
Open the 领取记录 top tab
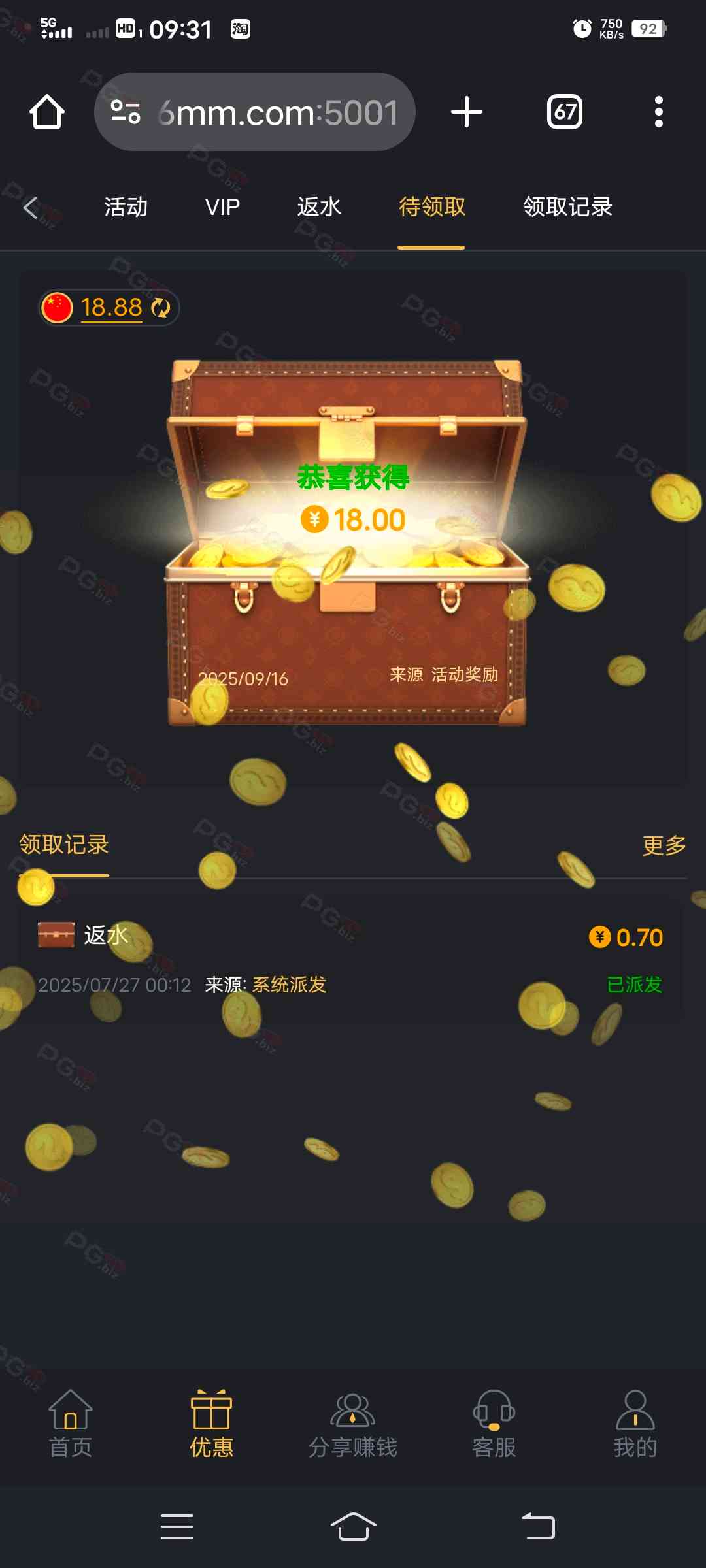click(567, 208)
